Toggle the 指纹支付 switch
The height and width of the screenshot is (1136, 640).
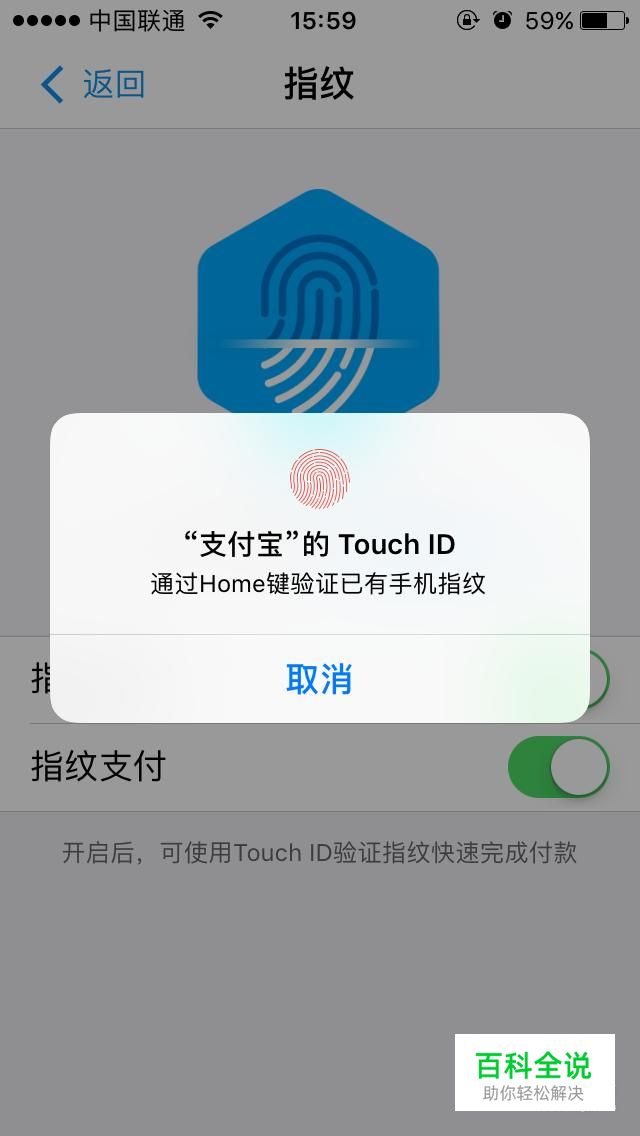pos(558,767)
